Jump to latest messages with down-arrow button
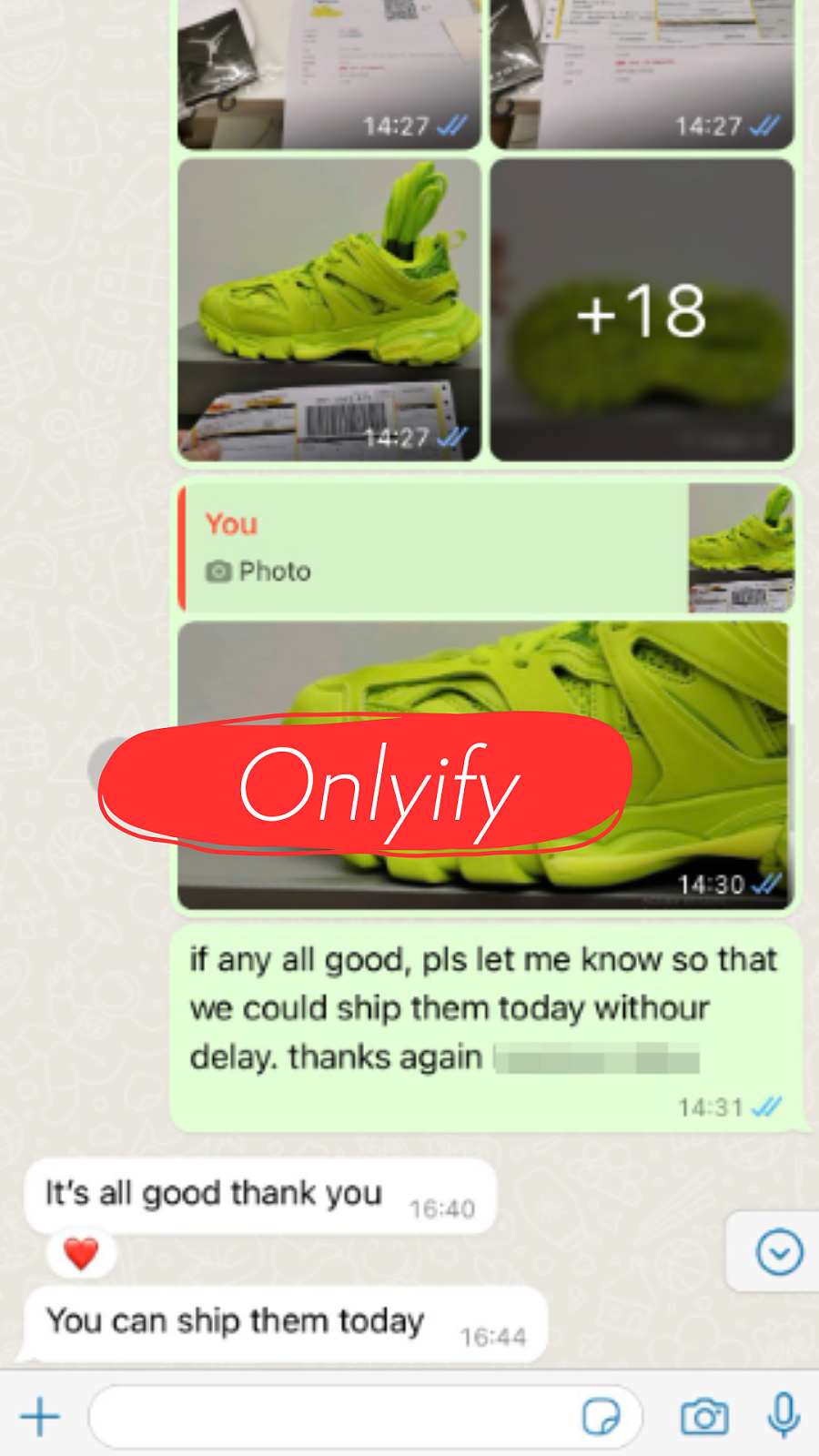 pos(779,1252)
